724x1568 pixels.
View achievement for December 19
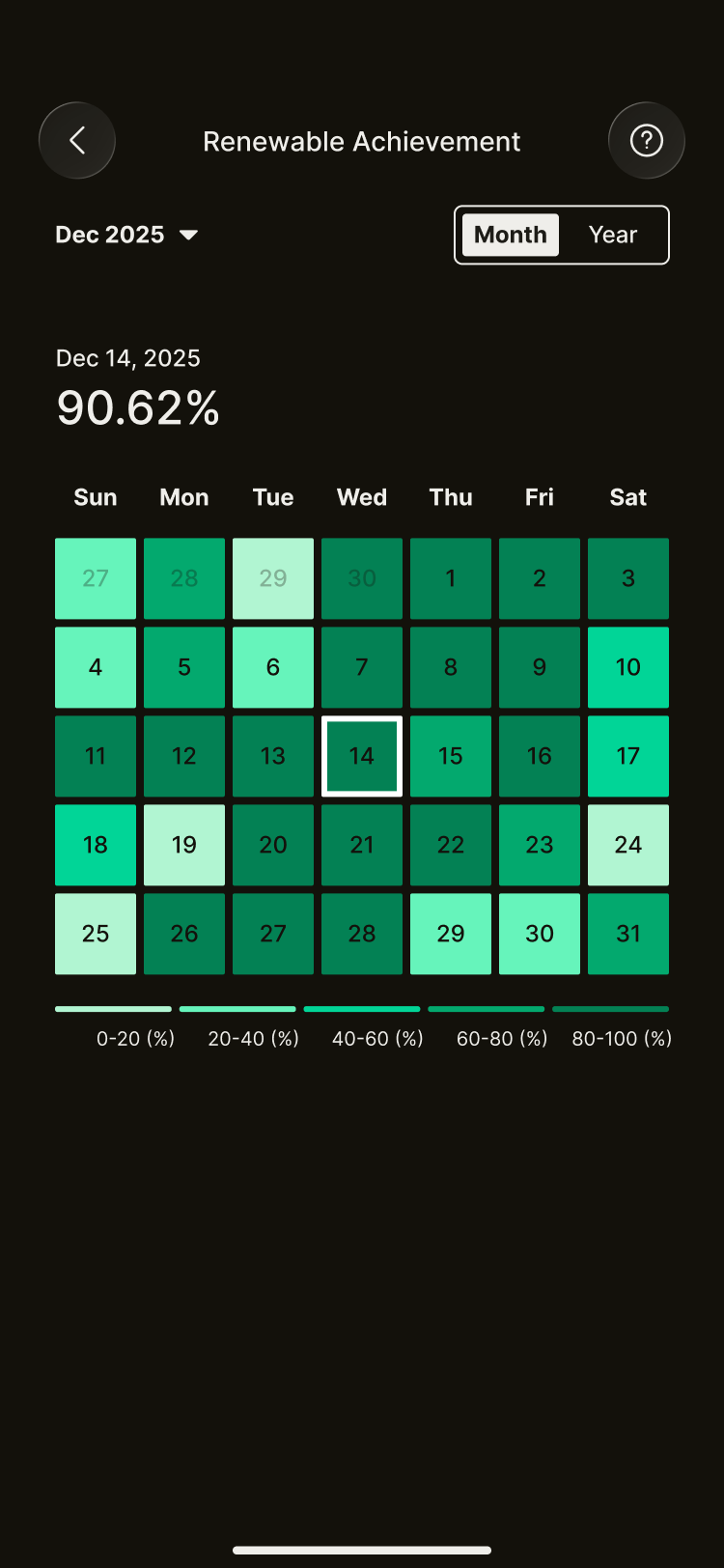(184, 845)
